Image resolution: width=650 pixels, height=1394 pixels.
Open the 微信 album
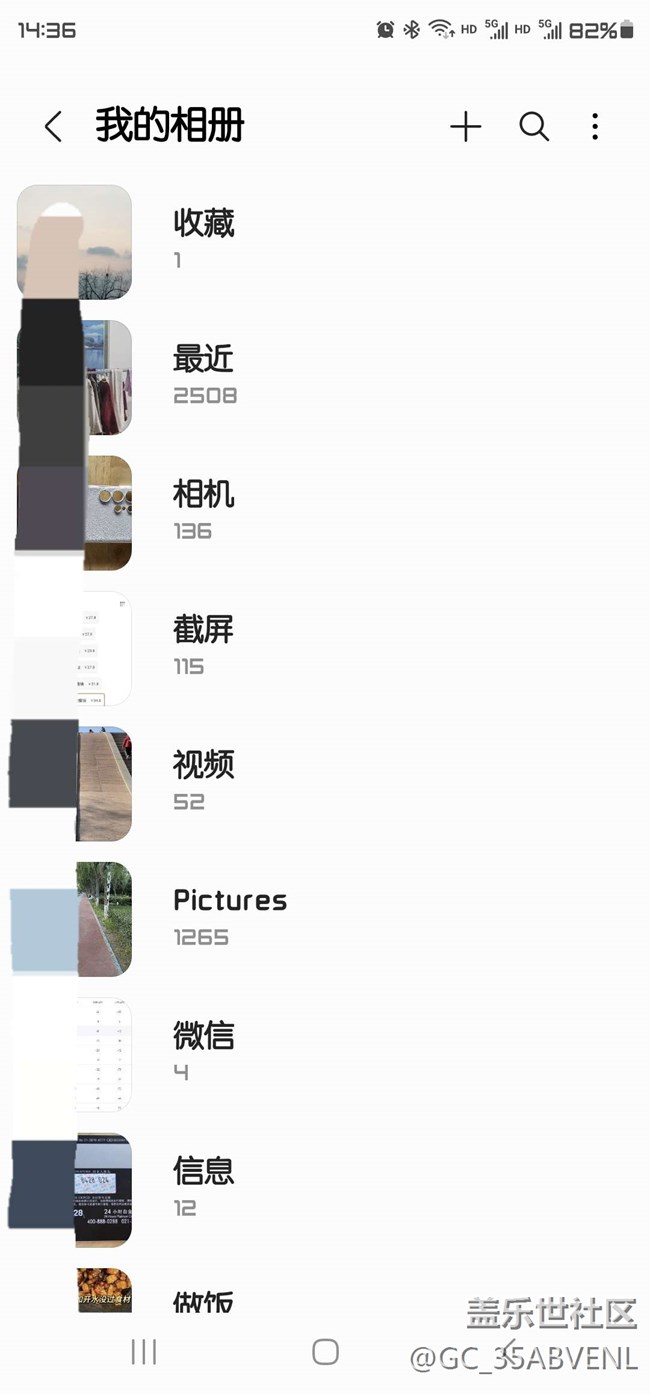[203, 1050]
